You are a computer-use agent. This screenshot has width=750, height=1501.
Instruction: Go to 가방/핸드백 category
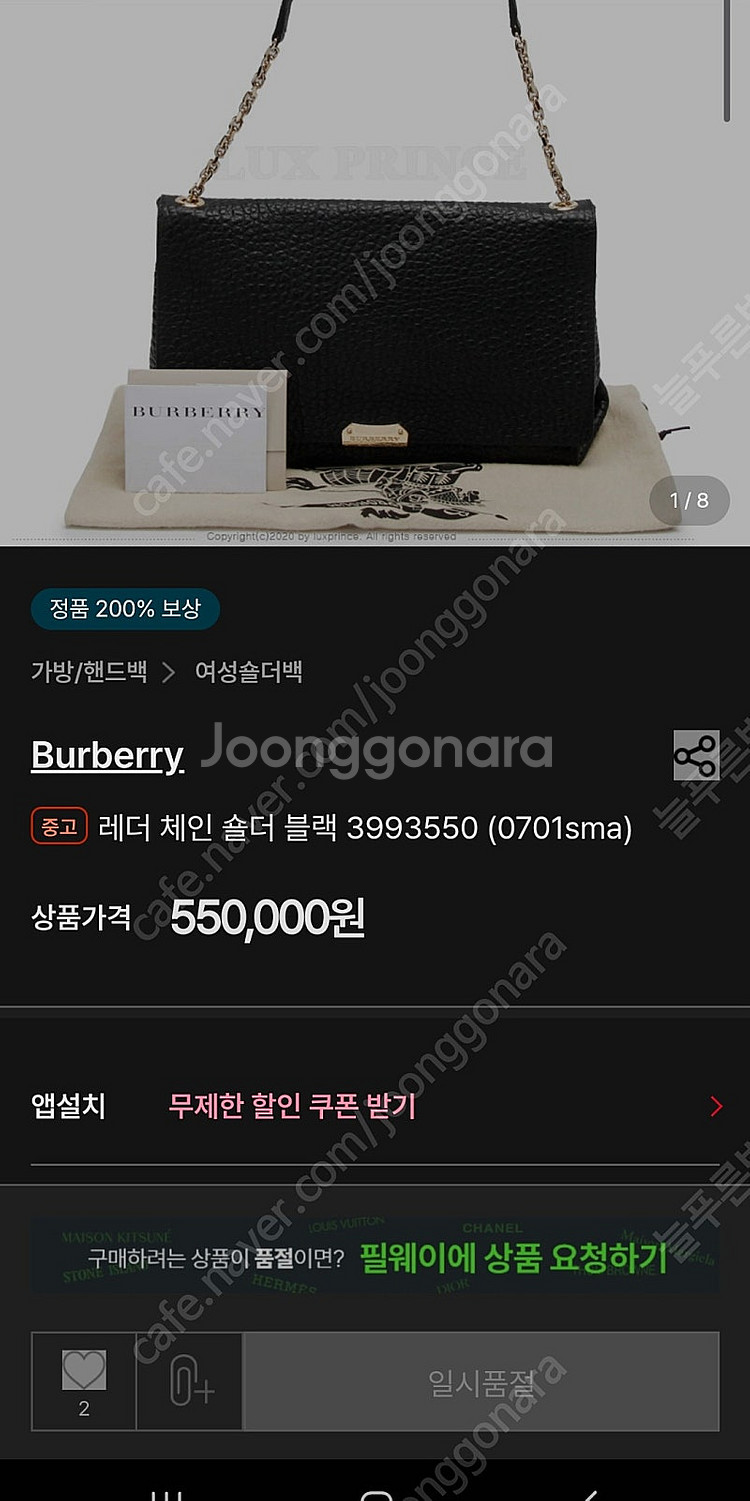pyautogui.click(x=89, y=672)
